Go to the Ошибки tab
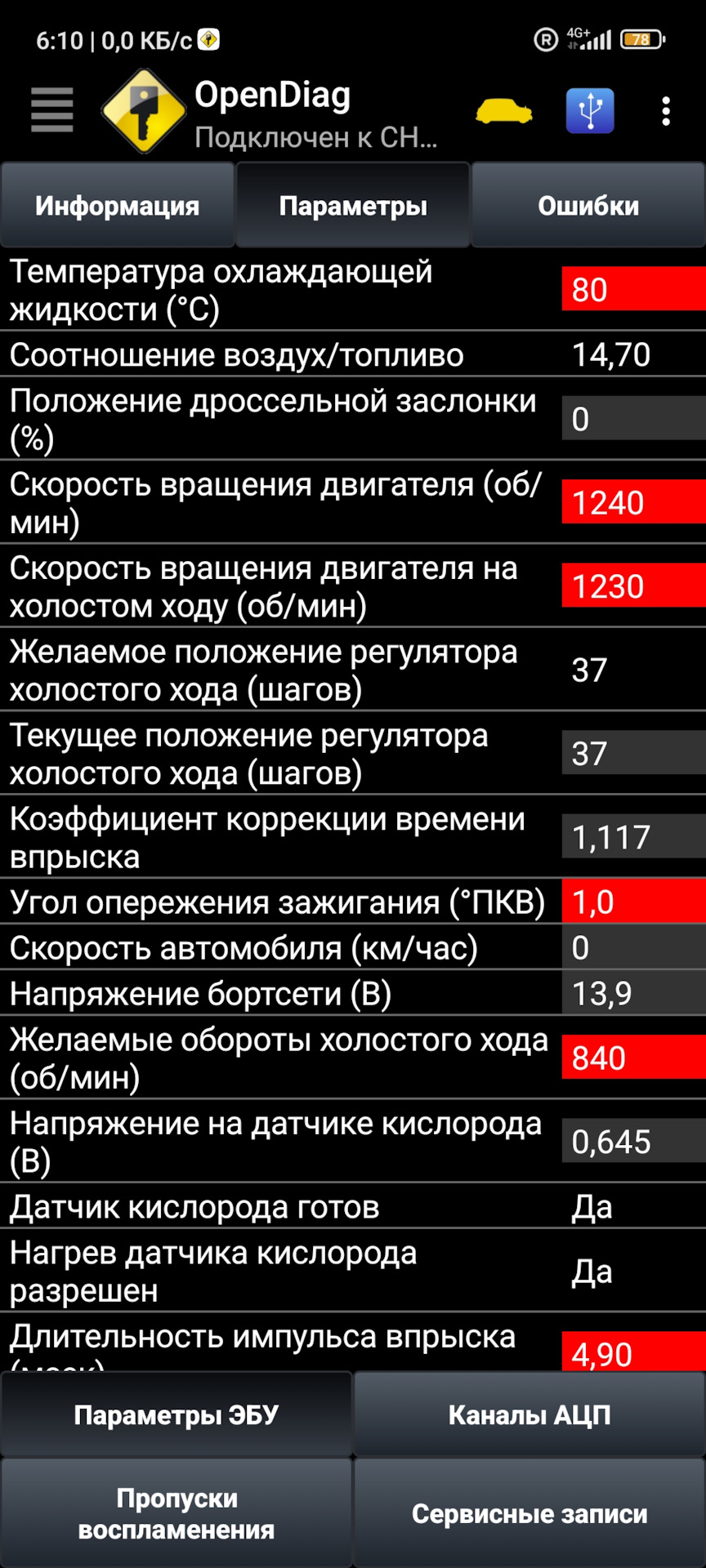706x1568 pixels. point(588,206)
